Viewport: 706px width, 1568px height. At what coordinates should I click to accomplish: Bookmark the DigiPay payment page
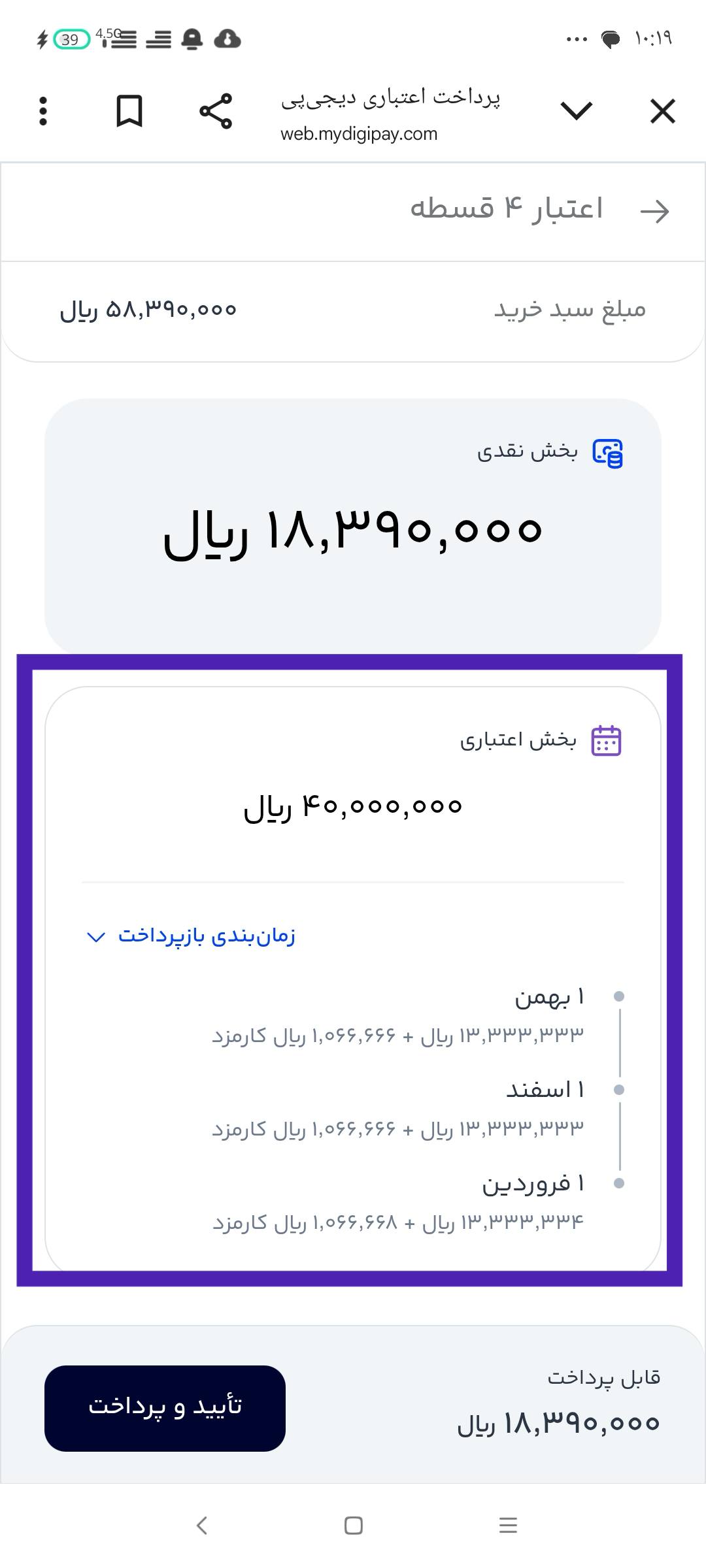tap(128, 111)
